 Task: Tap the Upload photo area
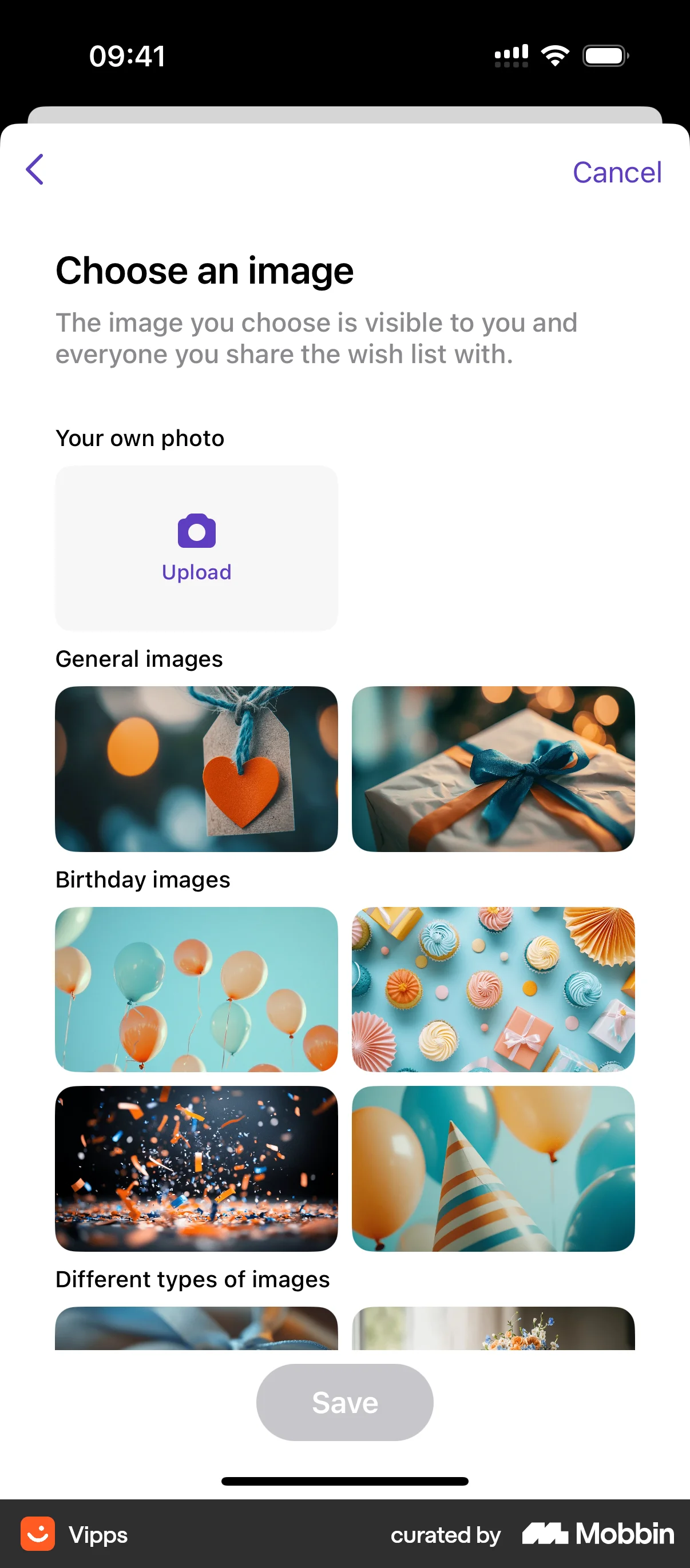(196, 547)
